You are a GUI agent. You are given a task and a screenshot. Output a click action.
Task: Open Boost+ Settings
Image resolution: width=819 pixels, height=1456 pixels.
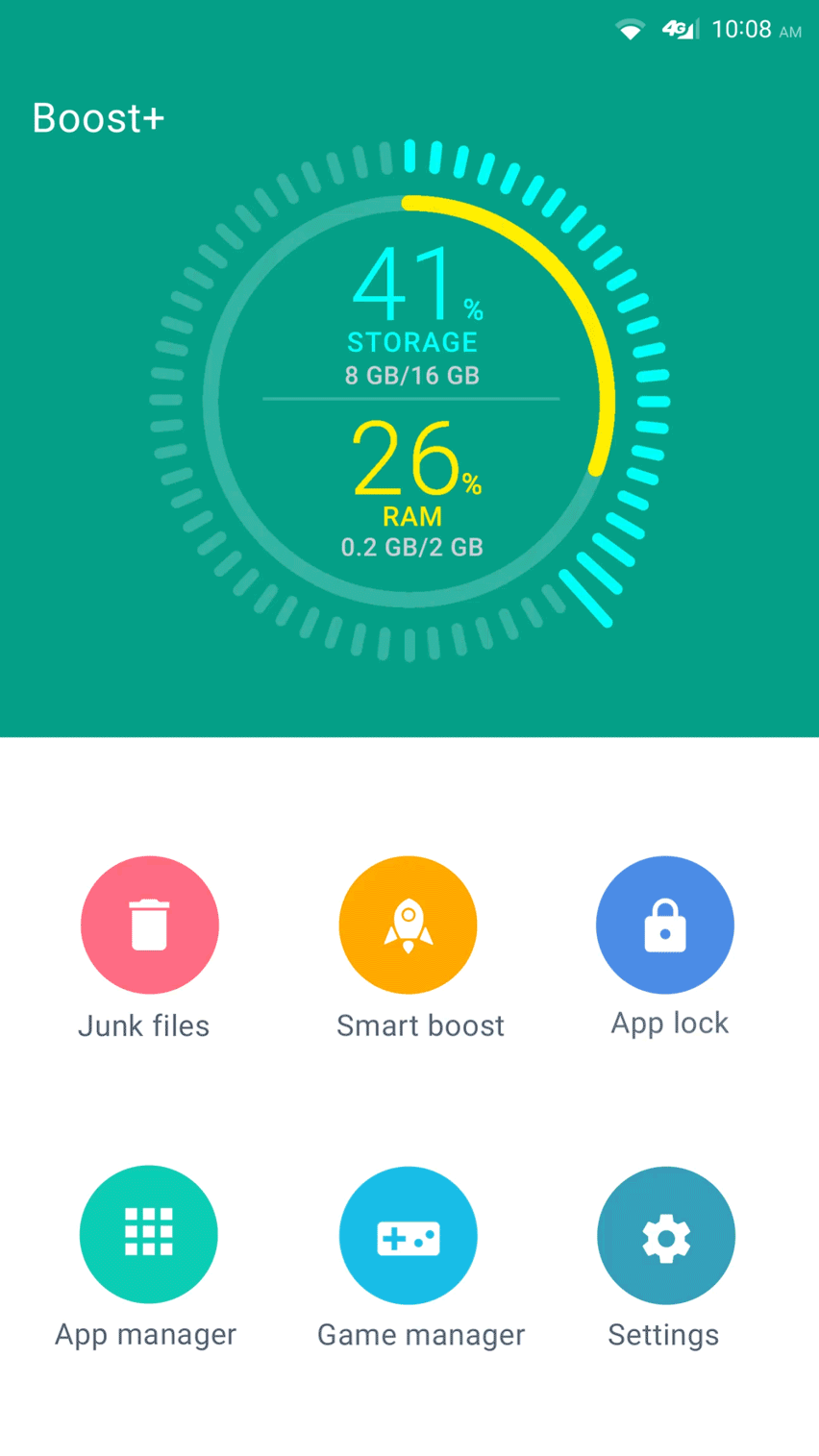(665, 1235)
